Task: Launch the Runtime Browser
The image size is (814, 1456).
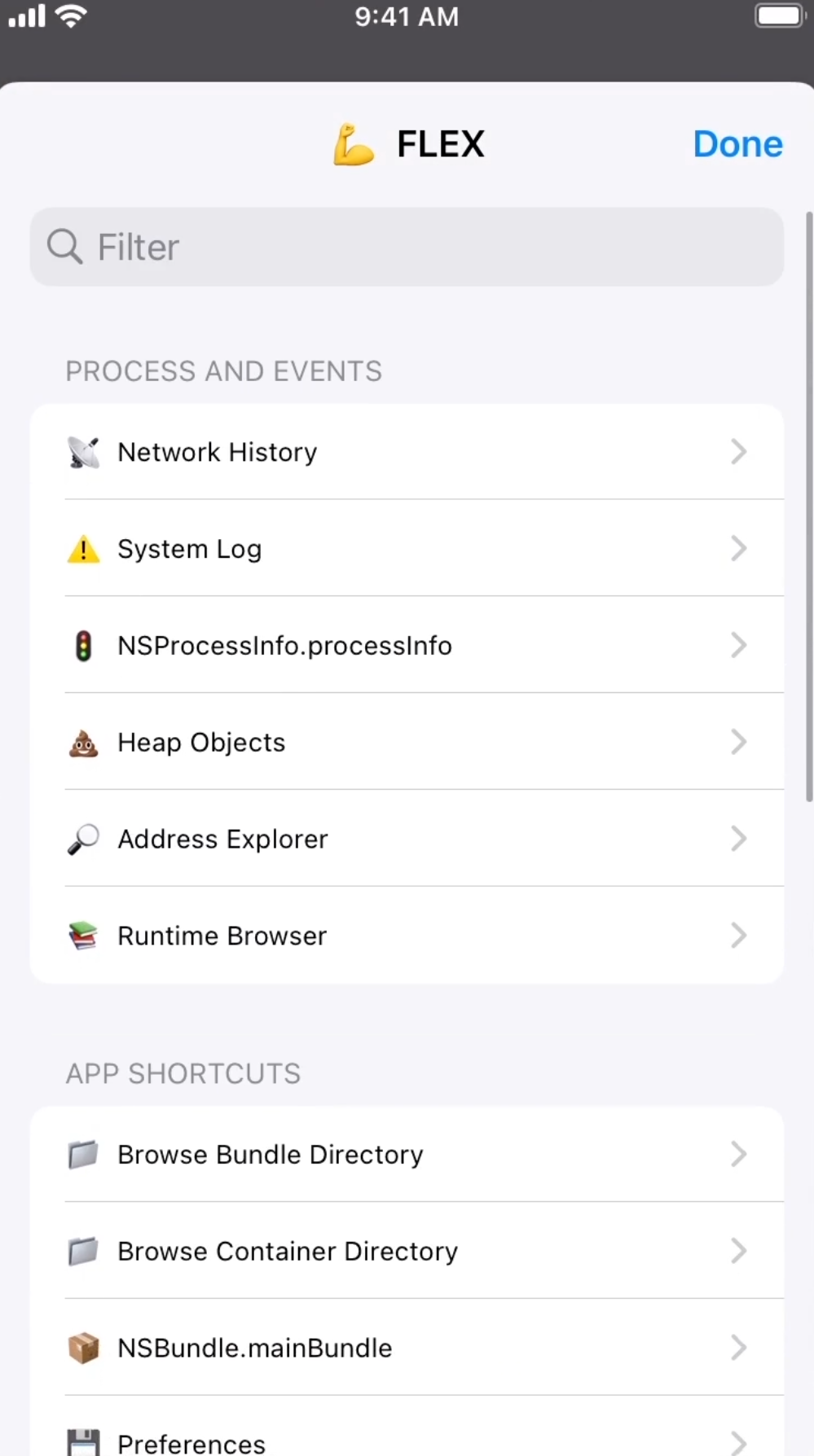Action: click(x=407, y=936)
